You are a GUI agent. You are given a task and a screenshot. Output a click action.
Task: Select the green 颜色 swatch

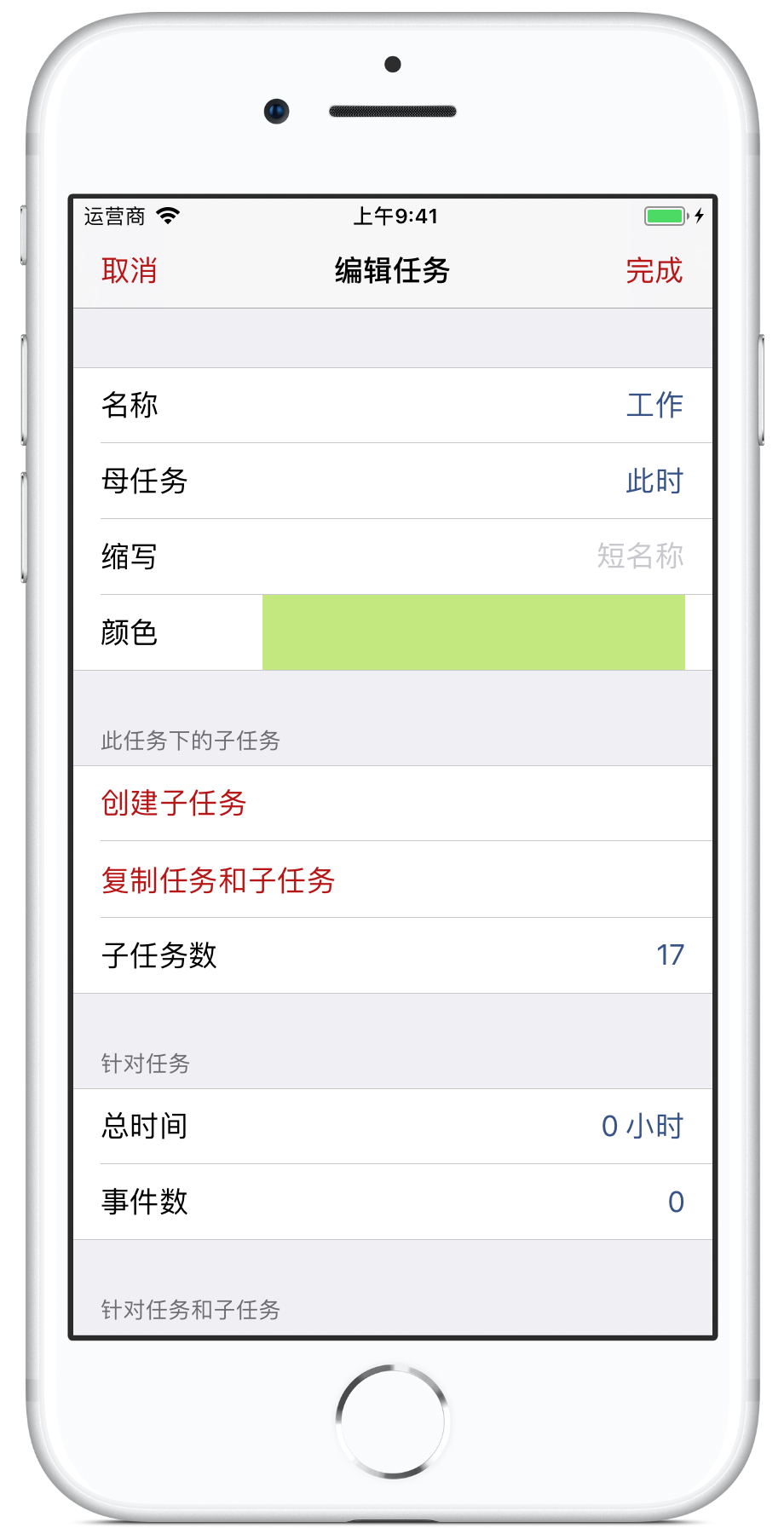[x=474, y=632]
